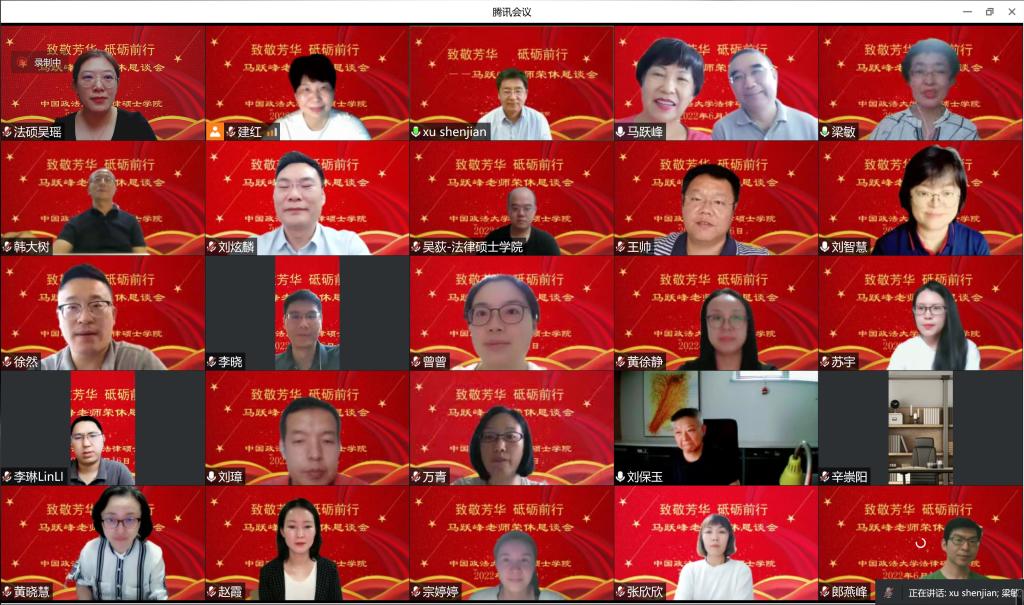
Task: Choose the video tile of 韩大树
Action: (102, 198)
